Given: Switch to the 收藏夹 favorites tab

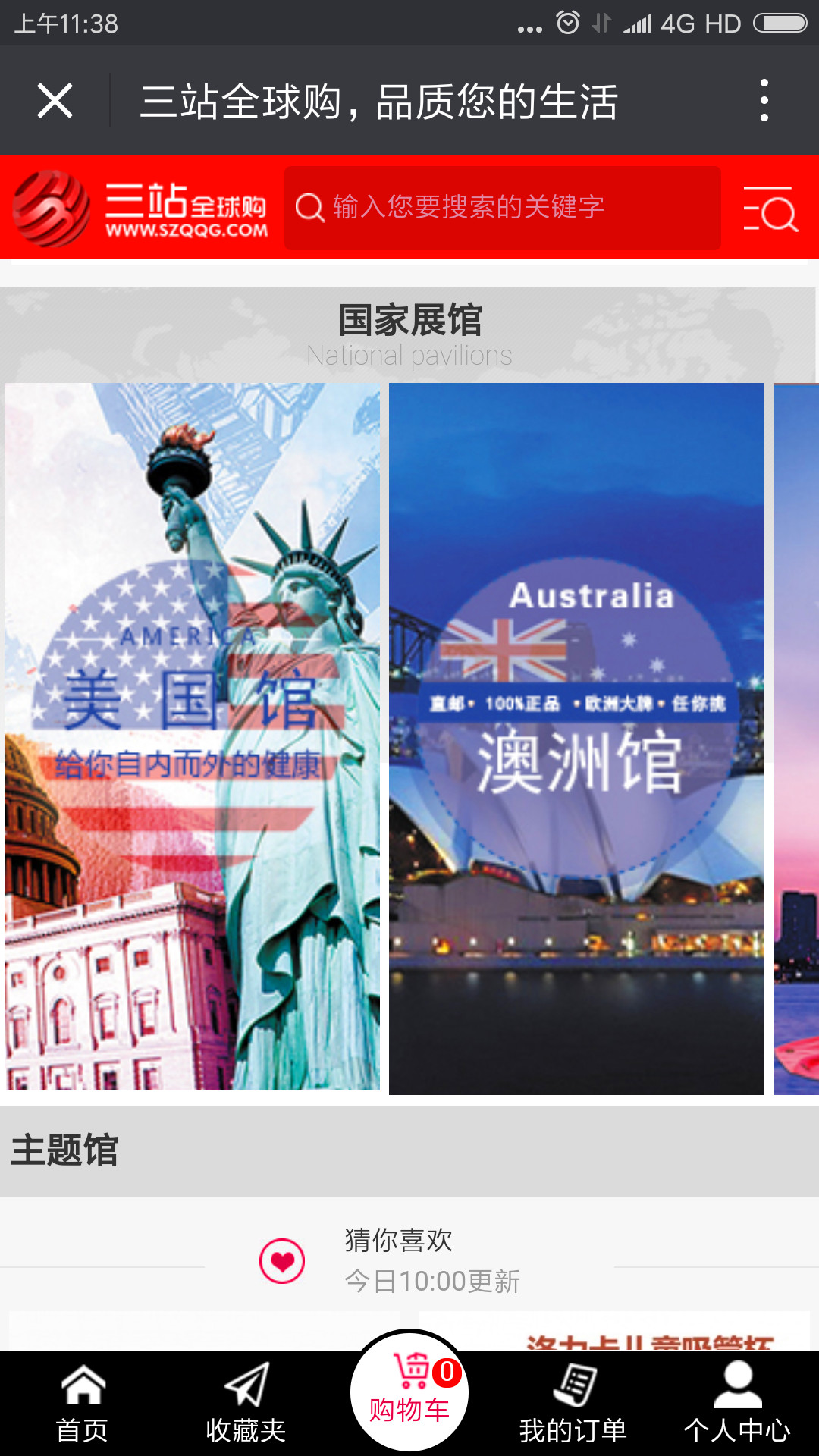Looking at the screenshot, I should tap(246, 1403).
